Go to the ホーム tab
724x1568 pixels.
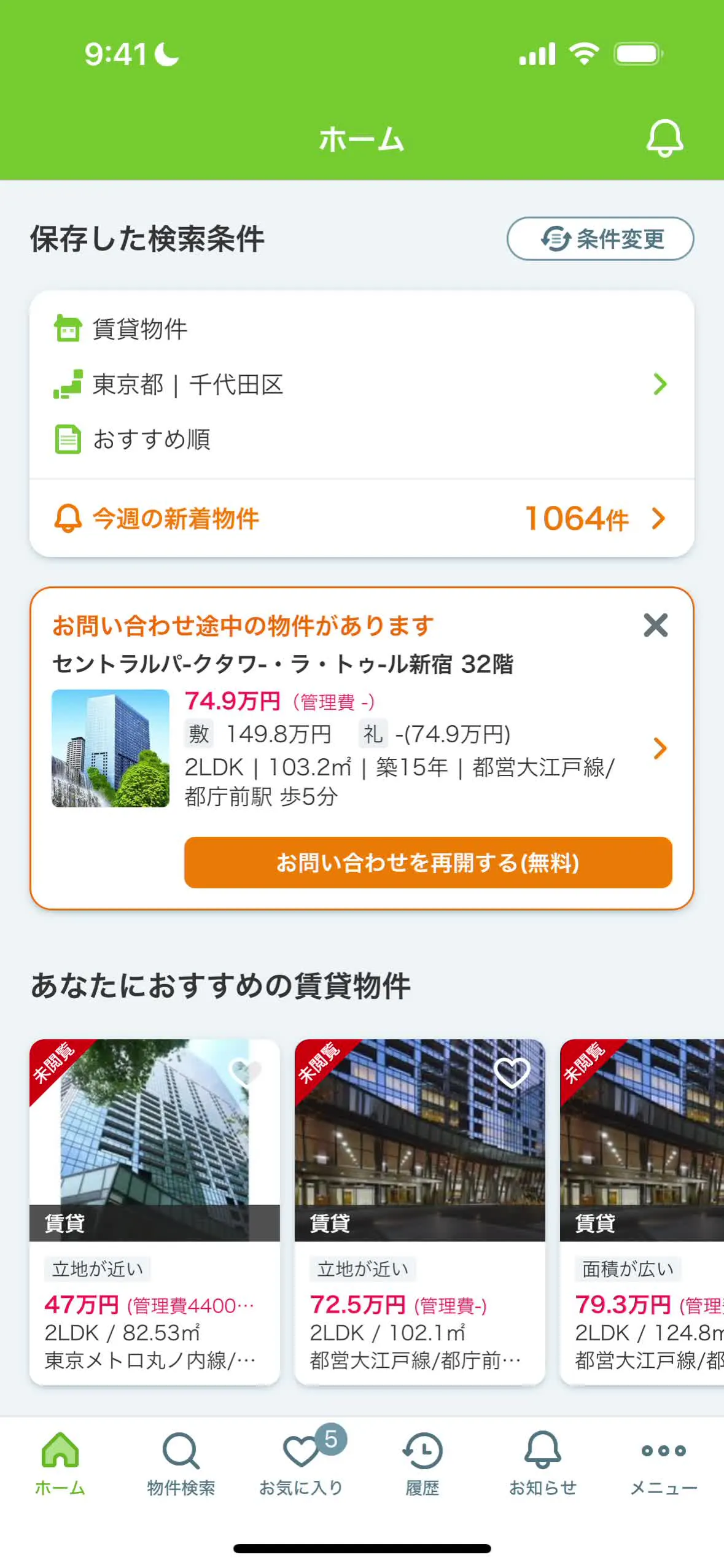pos(60,1464)
